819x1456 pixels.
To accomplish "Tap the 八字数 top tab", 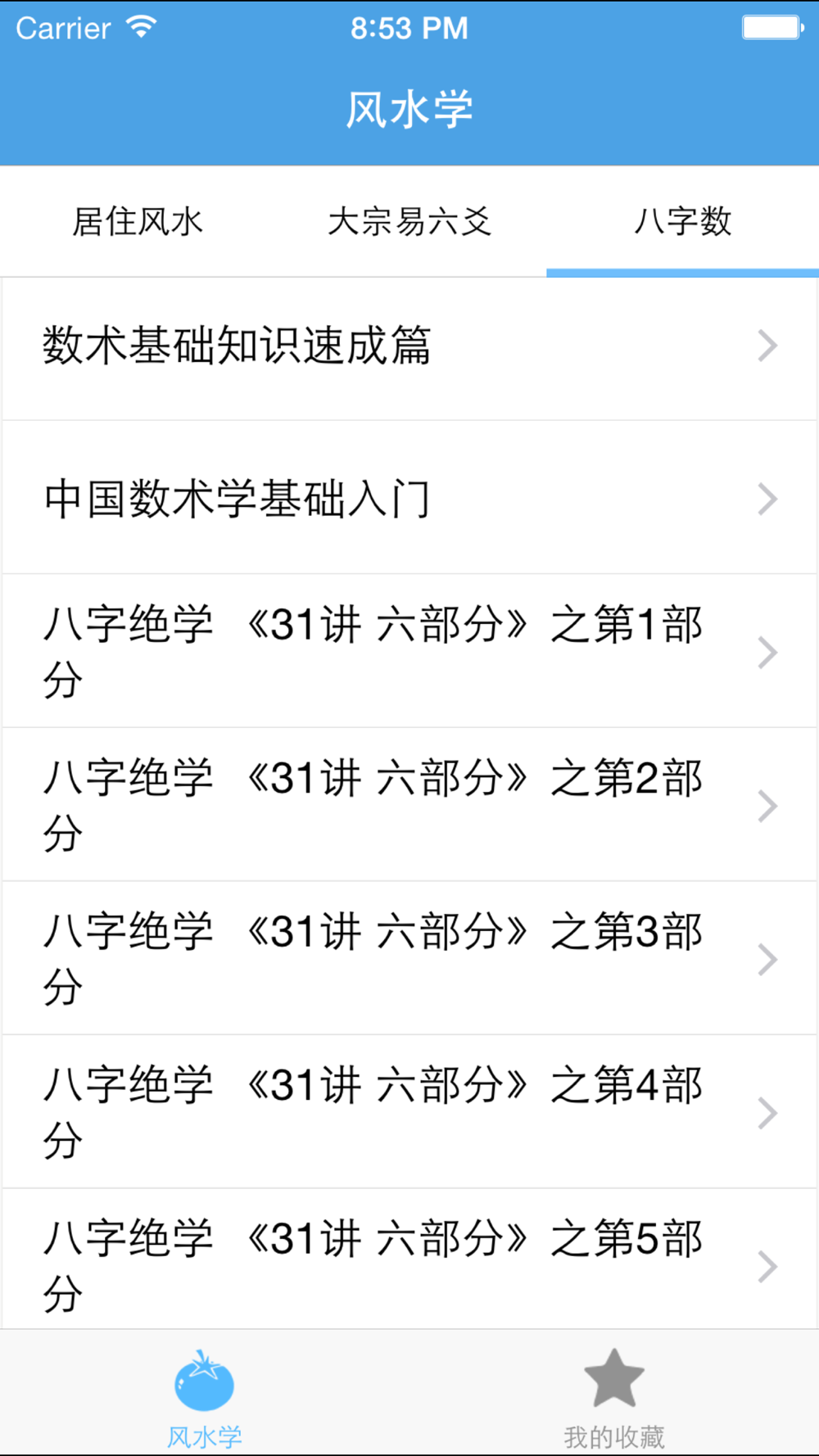I will 682,222.
